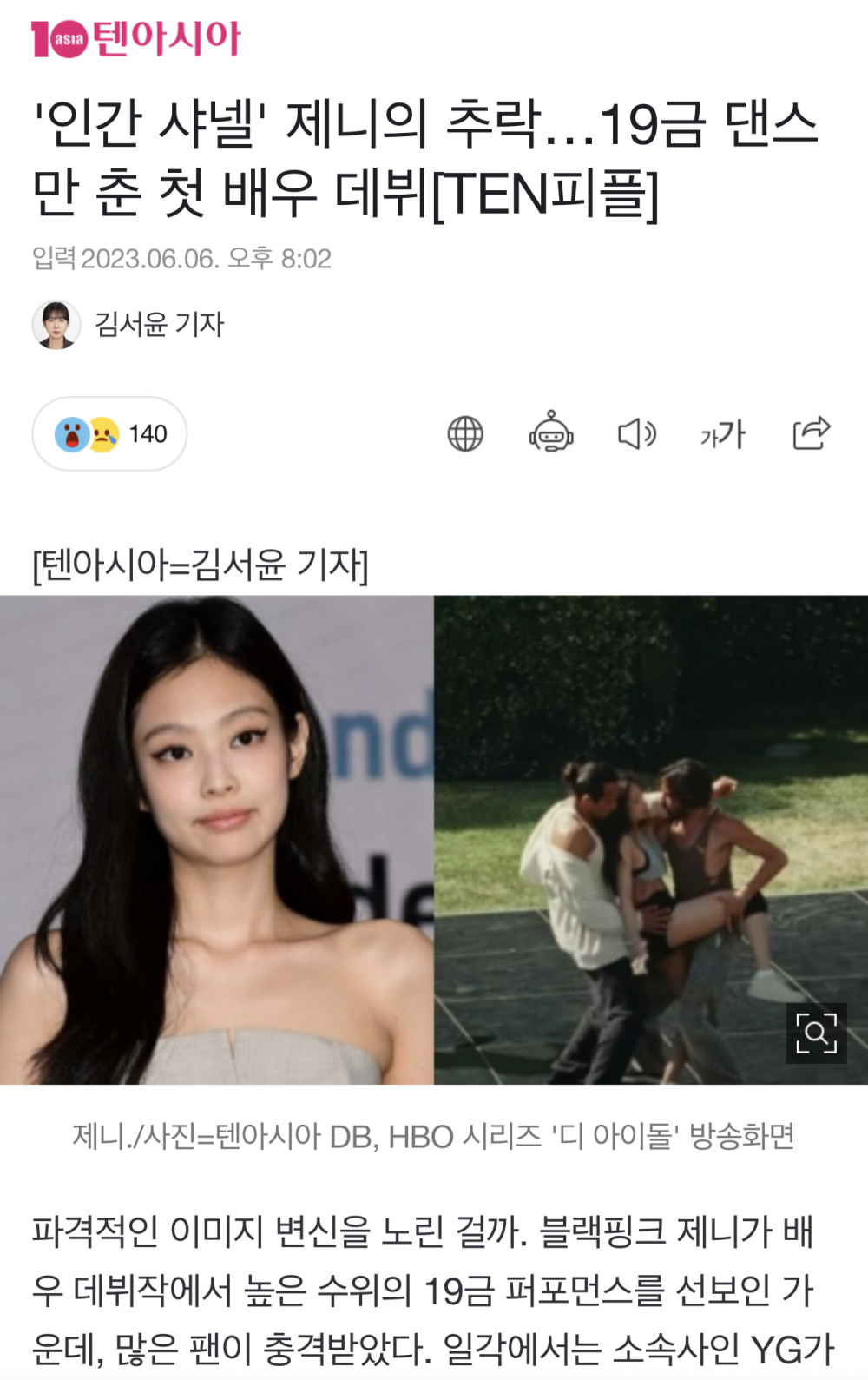Tap the reaction button showing 140
The width and height of the screenshot is (868, 1380).
[x=109, y=433]
